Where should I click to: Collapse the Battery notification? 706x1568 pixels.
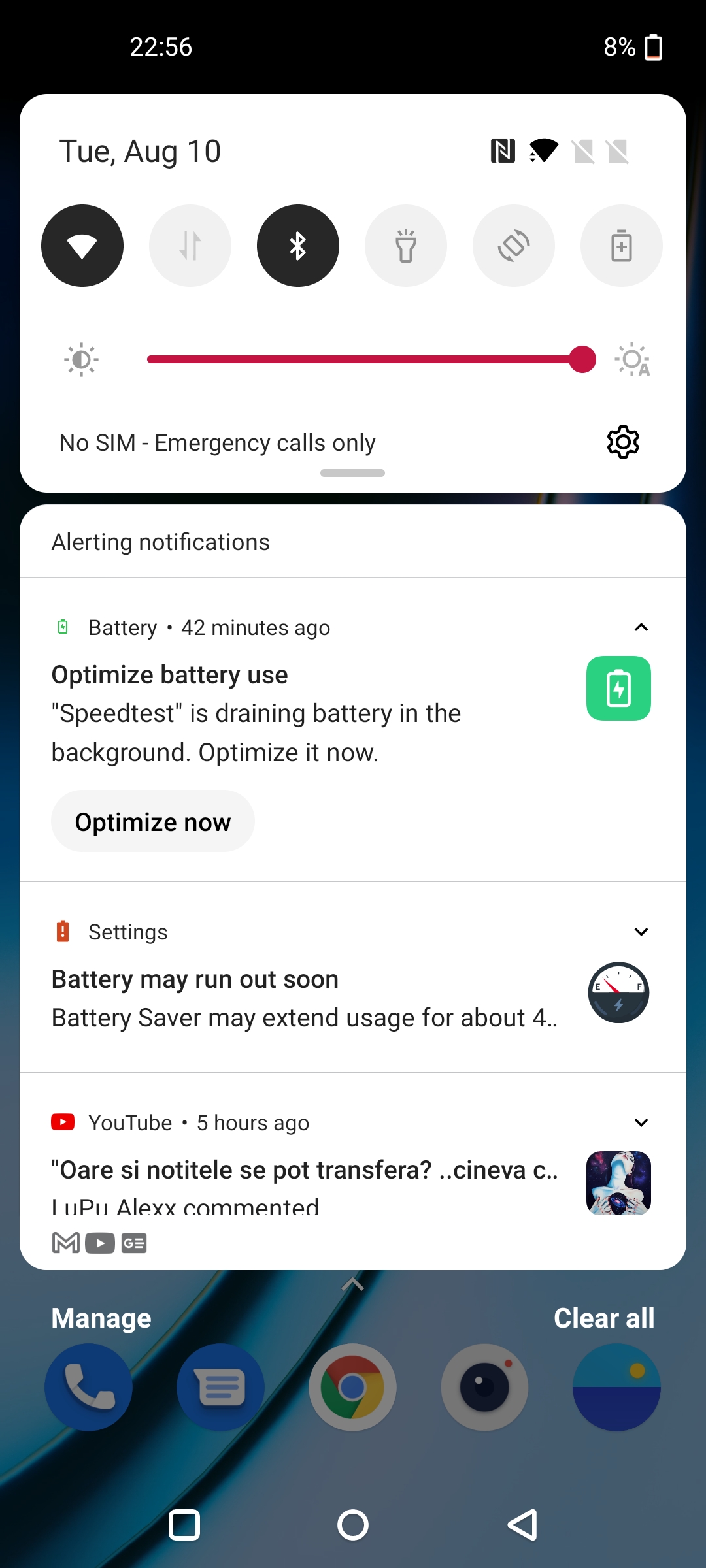point(641,627)
